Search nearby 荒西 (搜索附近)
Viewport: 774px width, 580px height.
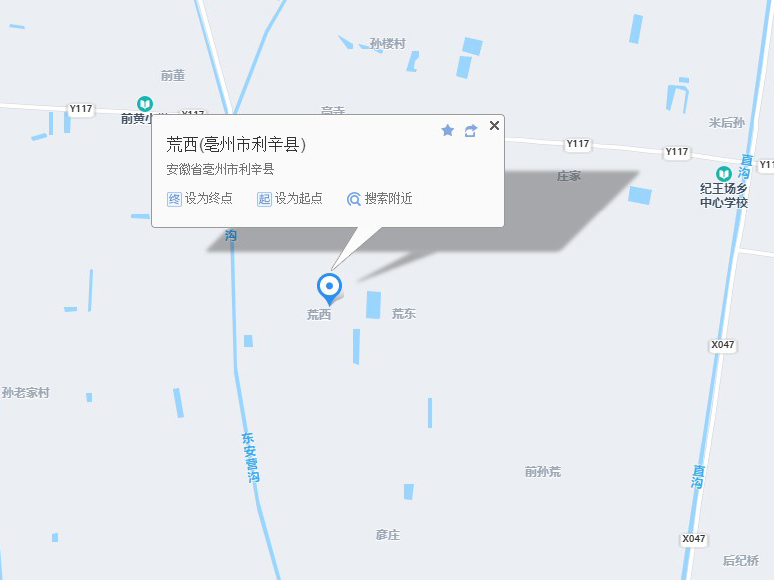click(379, 199)
